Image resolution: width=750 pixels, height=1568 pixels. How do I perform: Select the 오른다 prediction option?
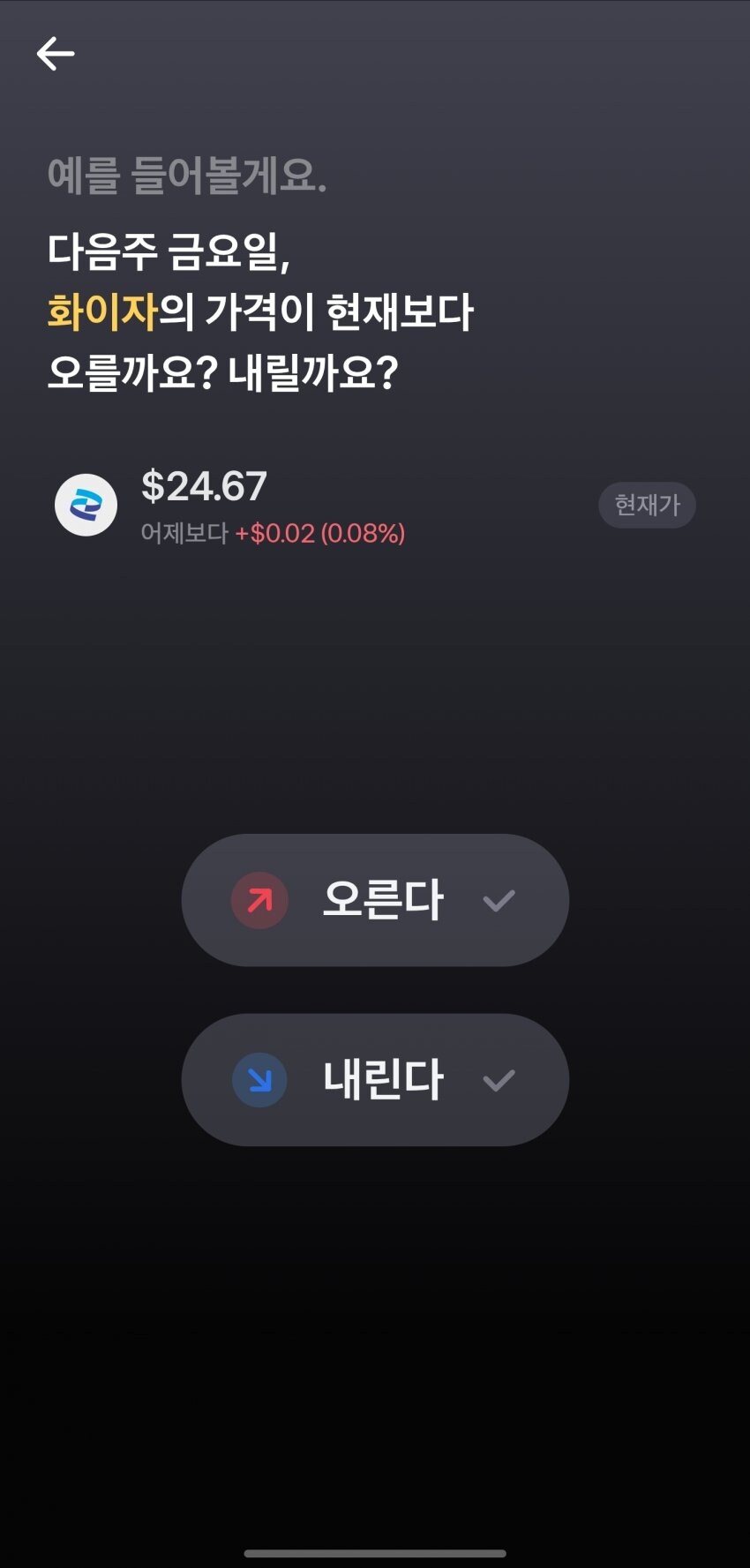(x=374, y=900)
